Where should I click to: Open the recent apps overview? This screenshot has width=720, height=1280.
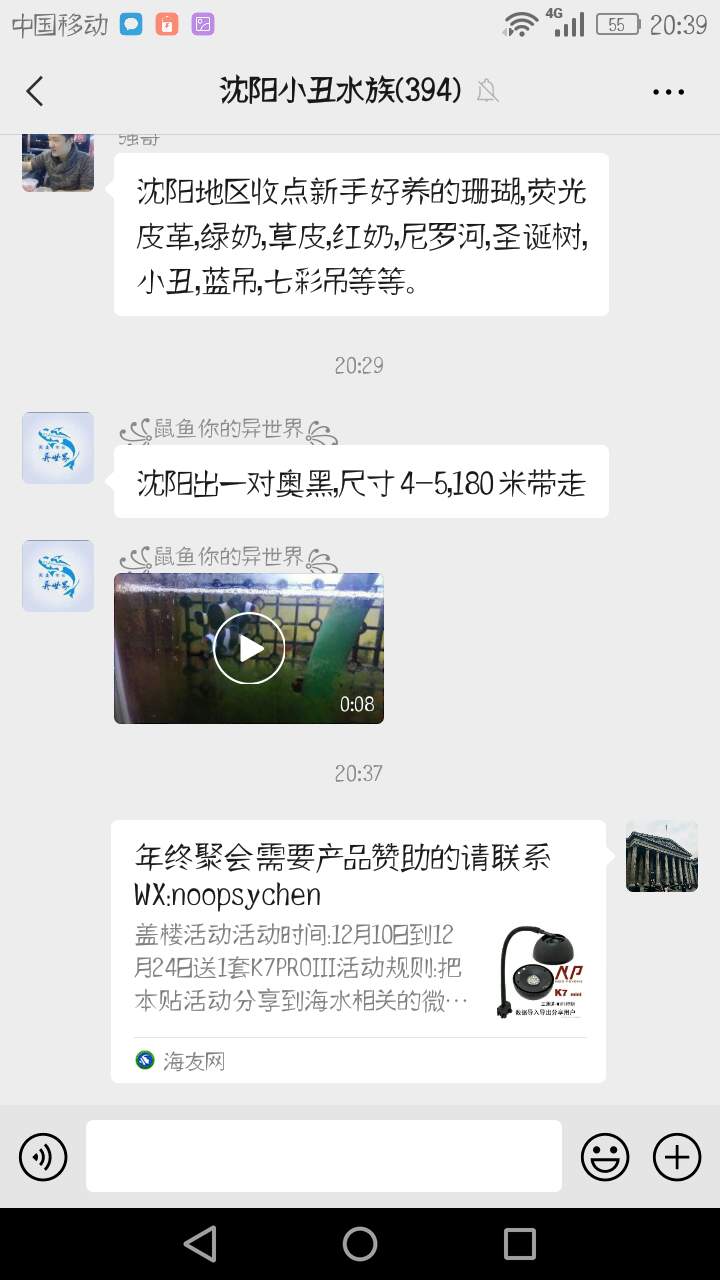click(519, 1244)
